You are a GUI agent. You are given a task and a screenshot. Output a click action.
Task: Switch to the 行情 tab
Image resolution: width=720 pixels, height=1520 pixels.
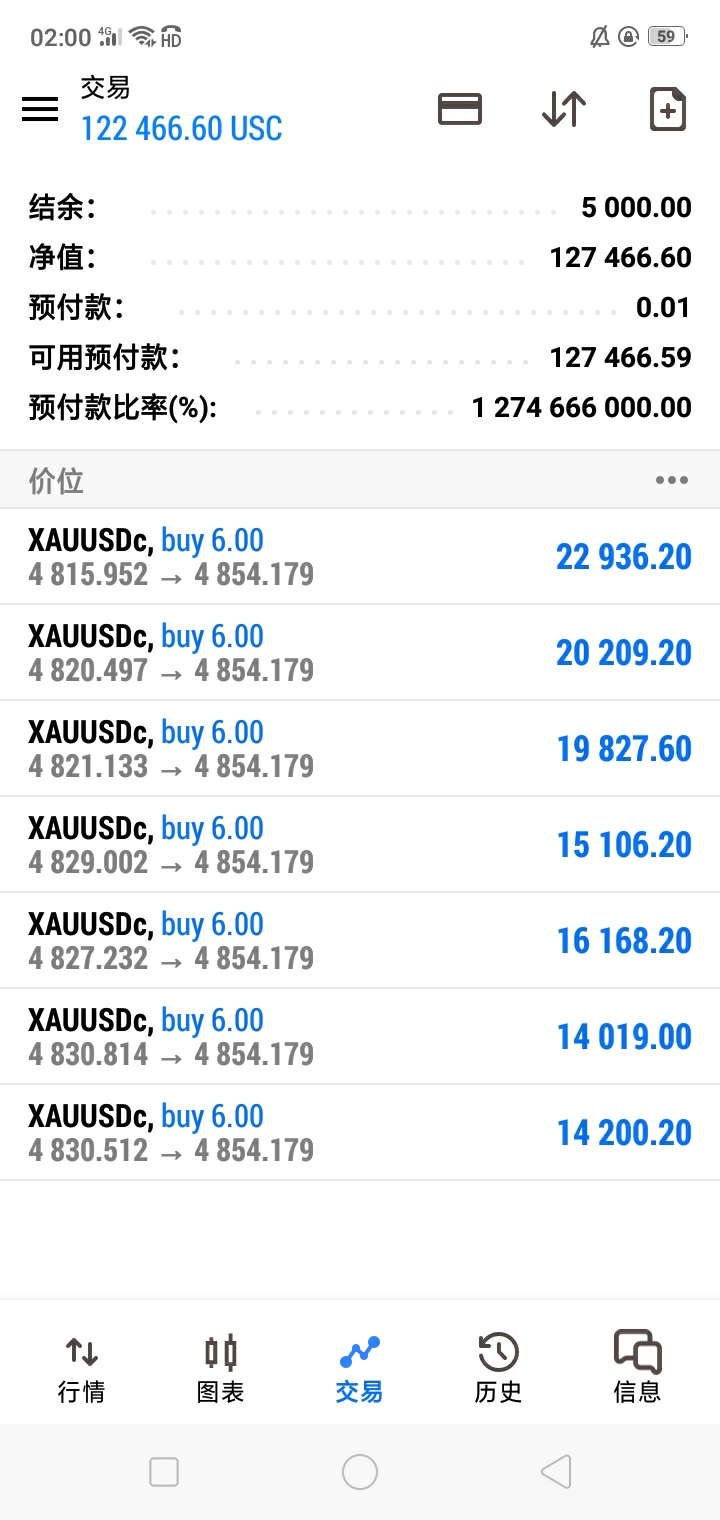coord(82,1368)
